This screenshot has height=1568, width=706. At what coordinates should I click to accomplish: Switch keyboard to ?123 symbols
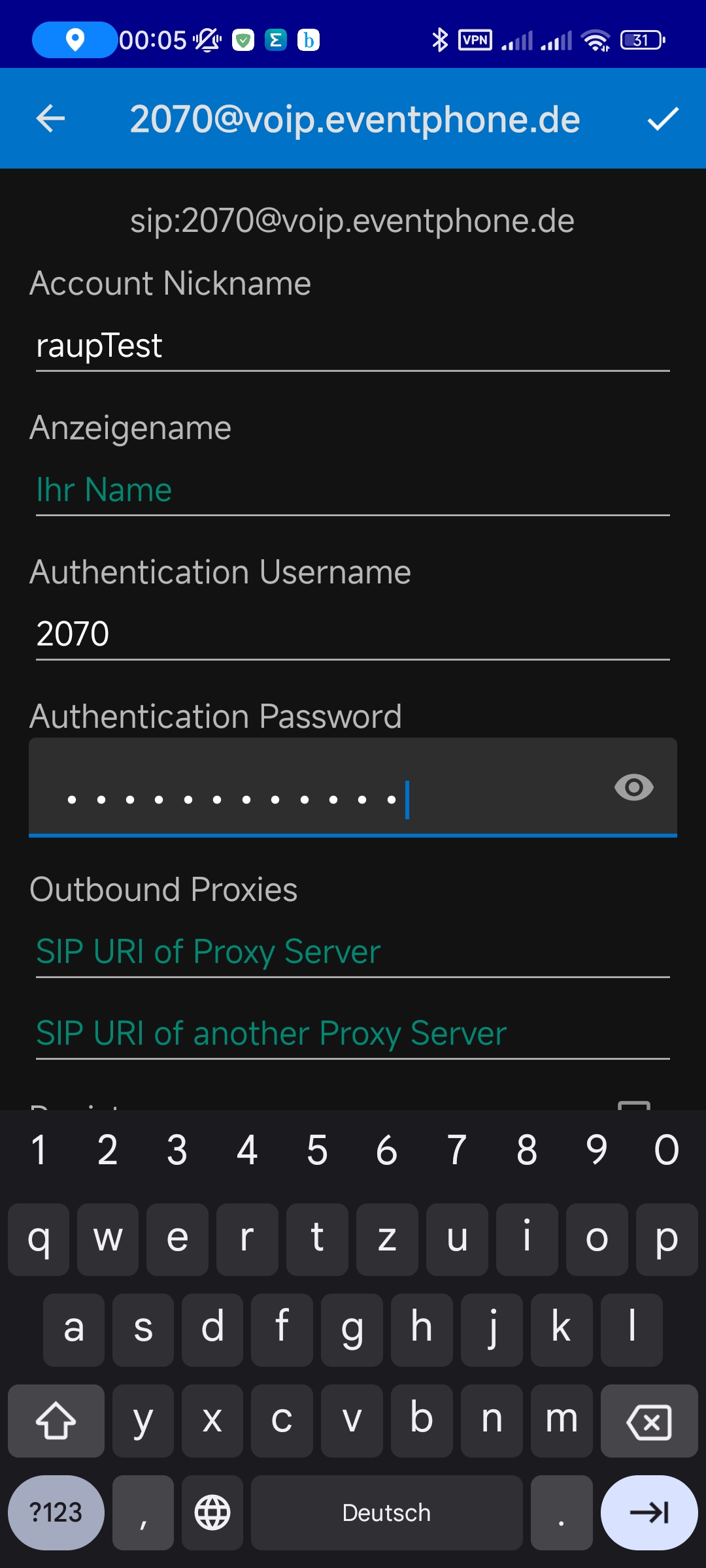[x=56, y=1512]
